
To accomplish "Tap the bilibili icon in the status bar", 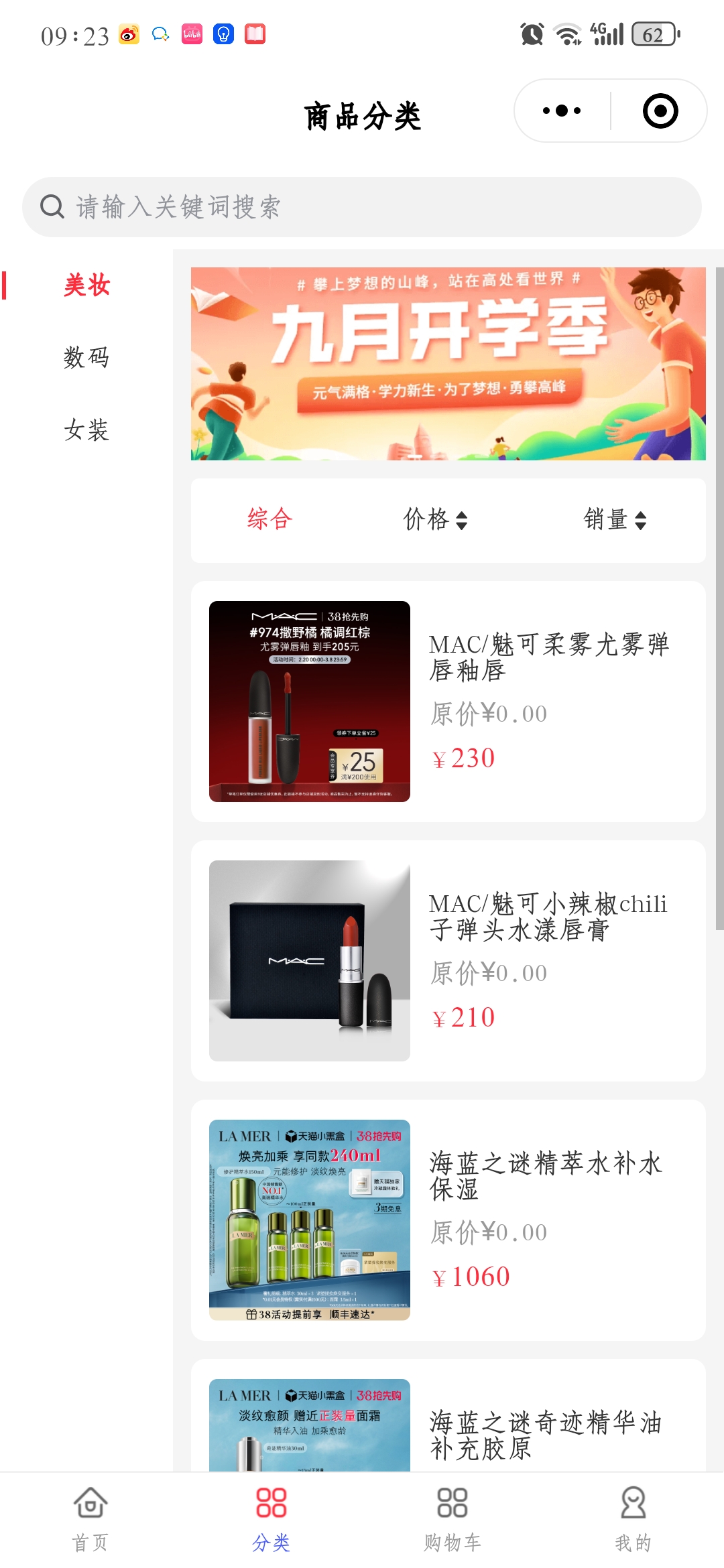I will 191,34.
